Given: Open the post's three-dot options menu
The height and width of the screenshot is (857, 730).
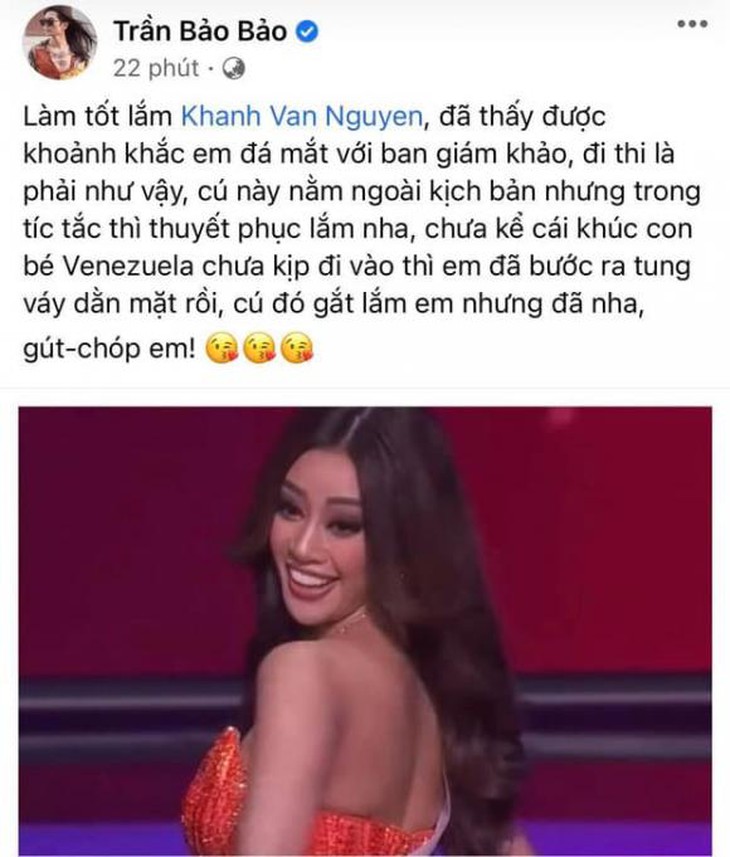Looking at the screenshot, I should 691,25.
